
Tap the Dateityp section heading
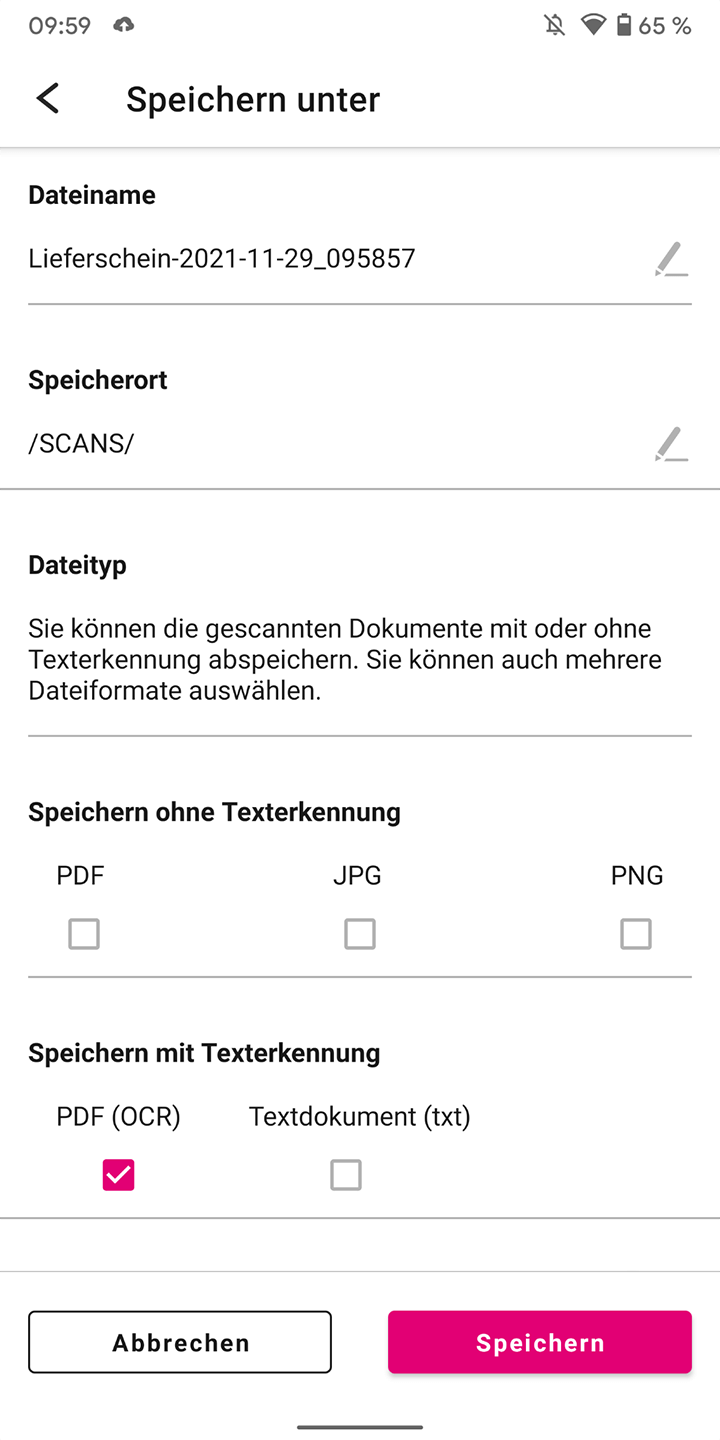pyautogui.click(x=77, y=565)
